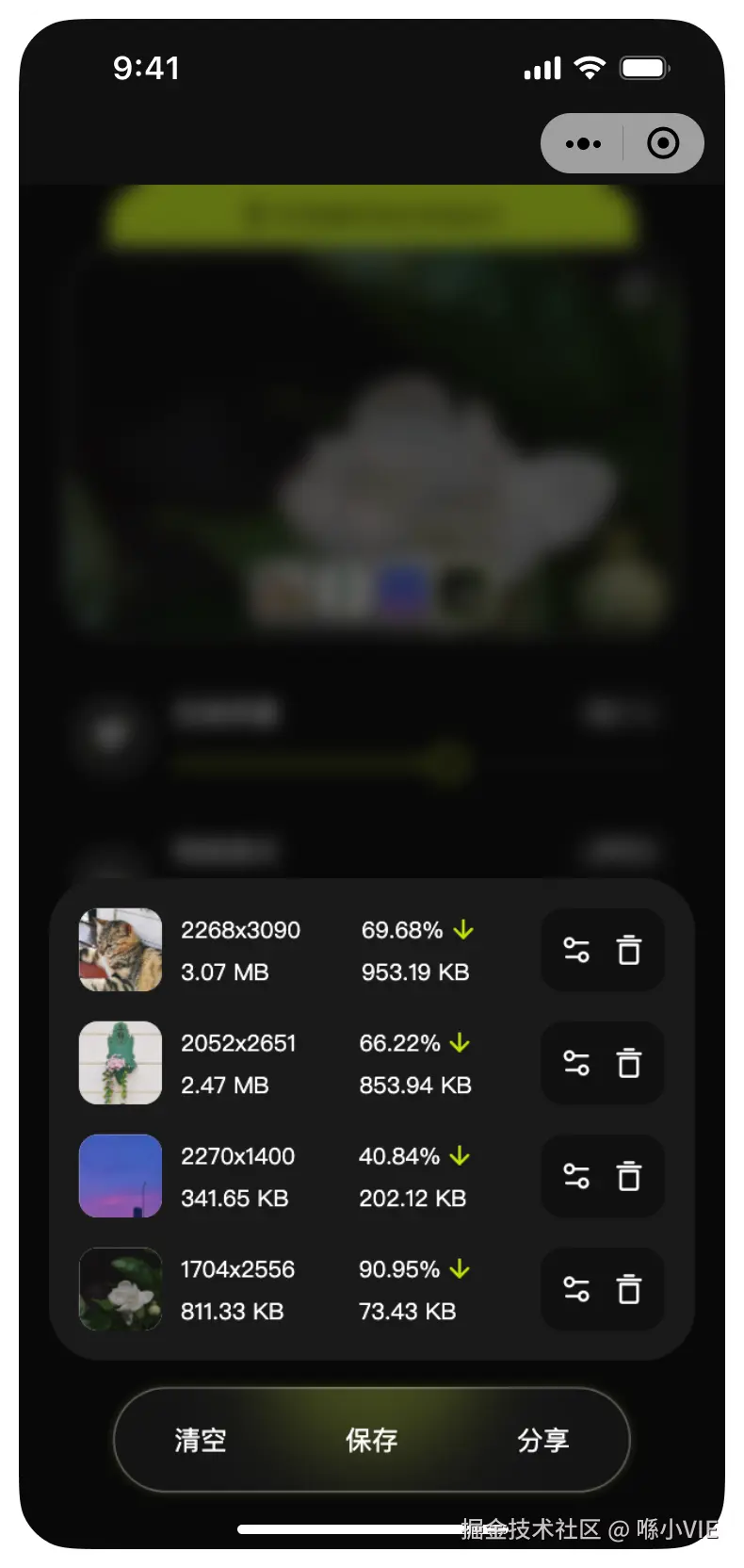
Task: Open adjustments for the 2270x1400 image
Action: (x=576, y=1176)
